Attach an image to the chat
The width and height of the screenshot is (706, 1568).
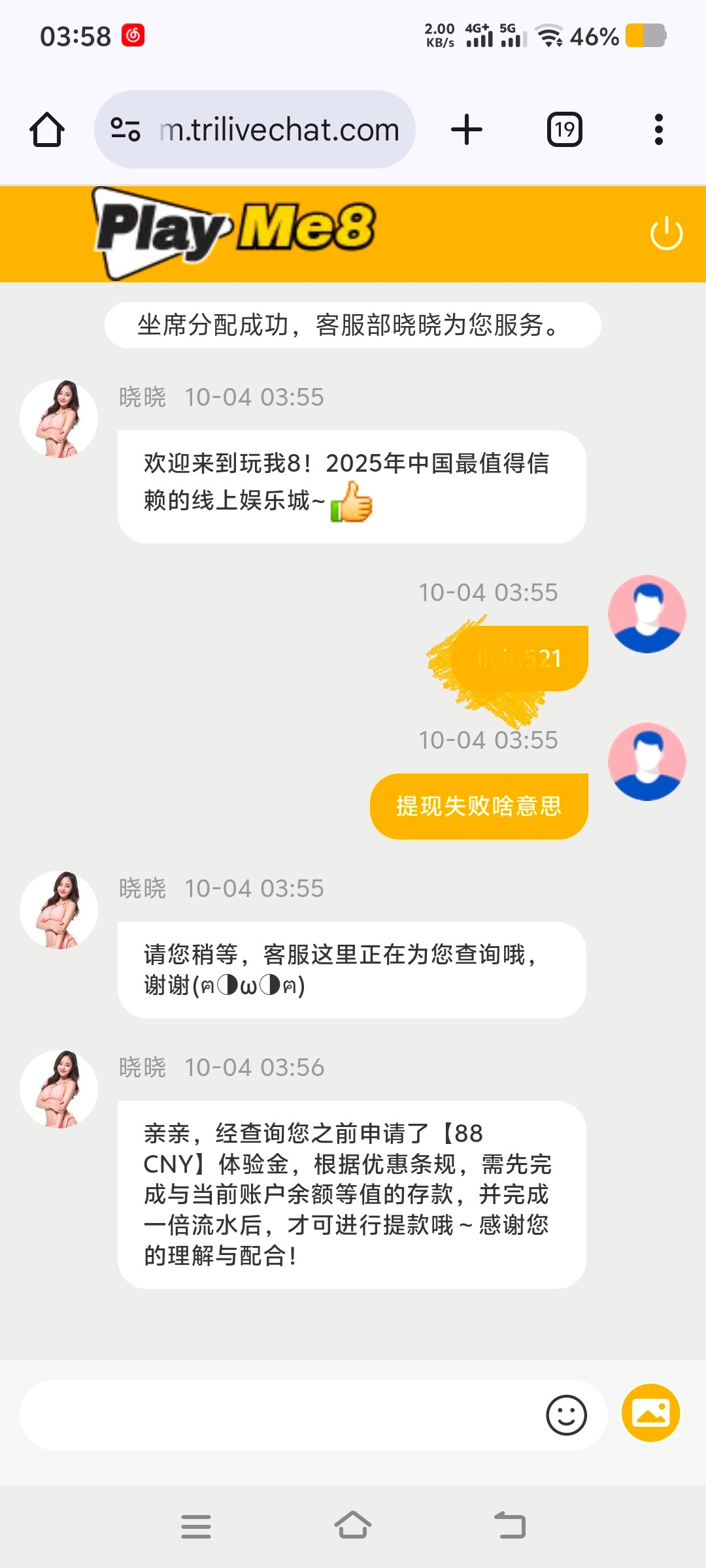pos(650,1413)
